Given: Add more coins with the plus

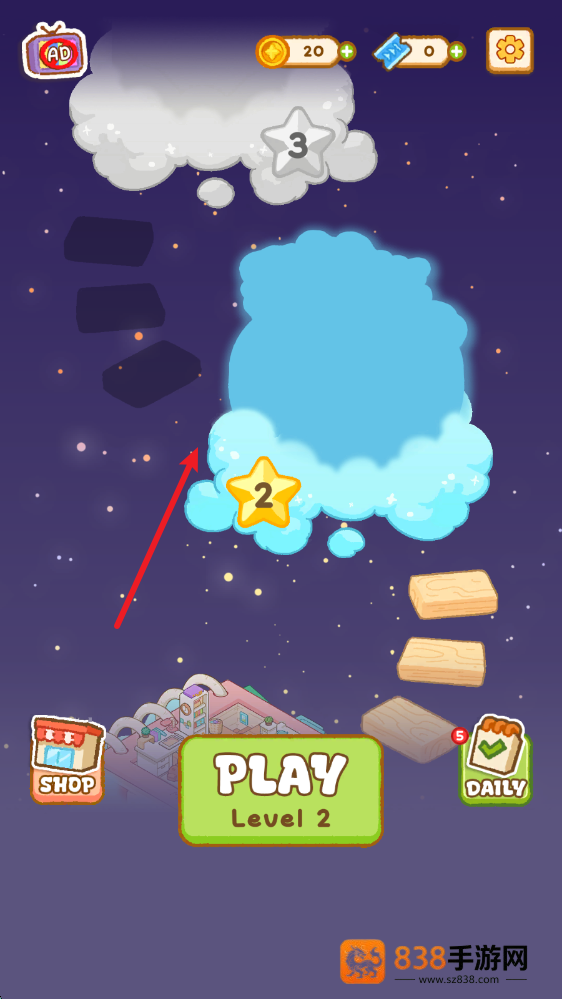Looking at the screenshot, I should click(x=347, y=52).
